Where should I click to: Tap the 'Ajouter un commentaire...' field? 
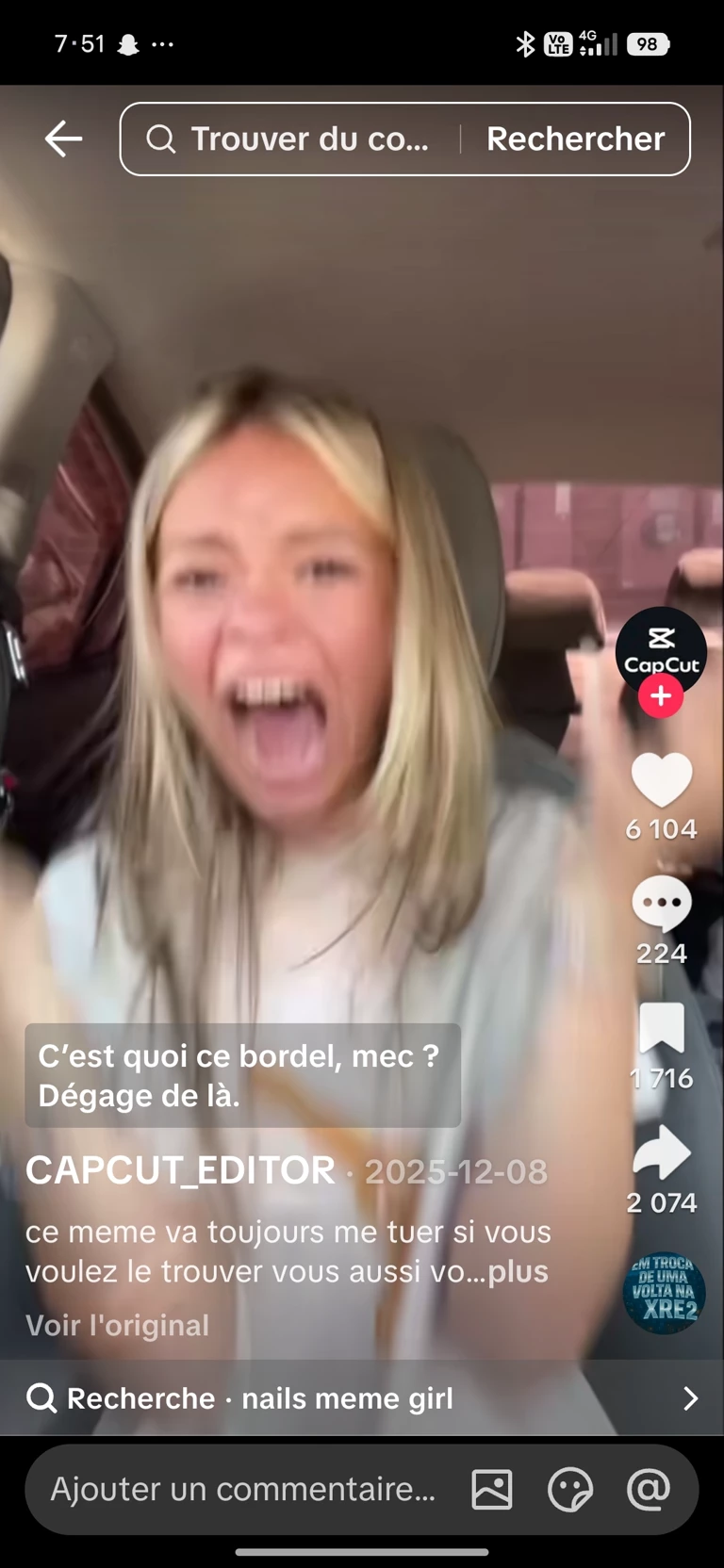(x=243, y=1489)
